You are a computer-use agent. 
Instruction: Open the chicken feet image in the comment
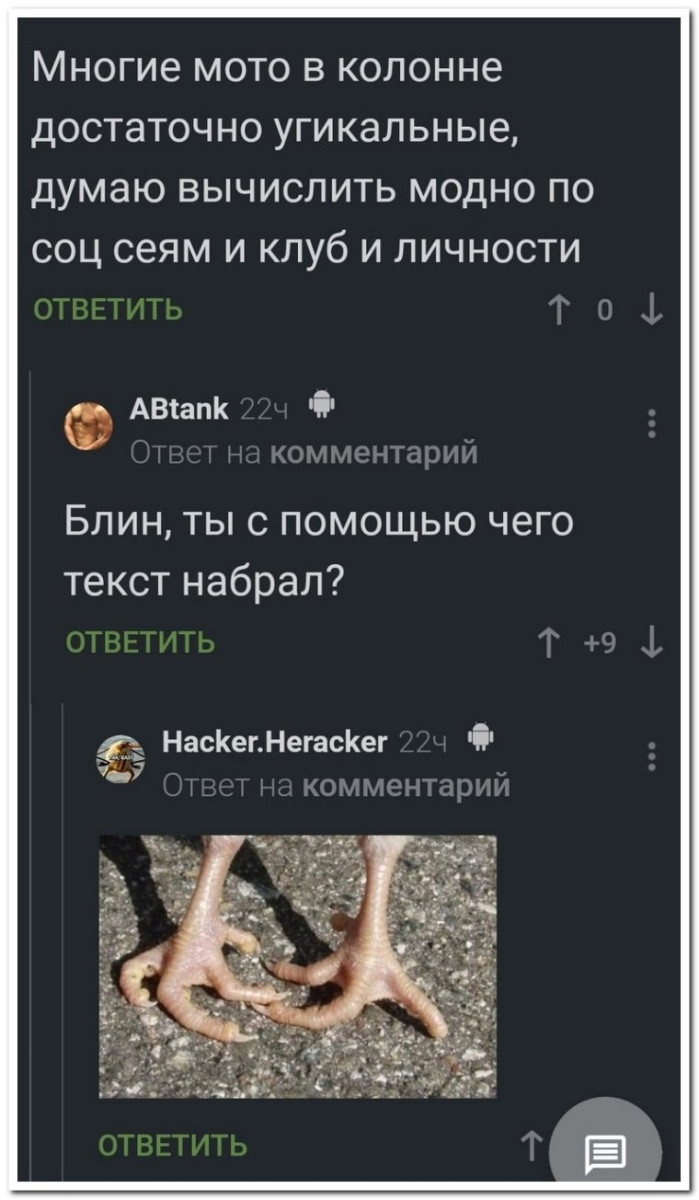pos(297,966)
